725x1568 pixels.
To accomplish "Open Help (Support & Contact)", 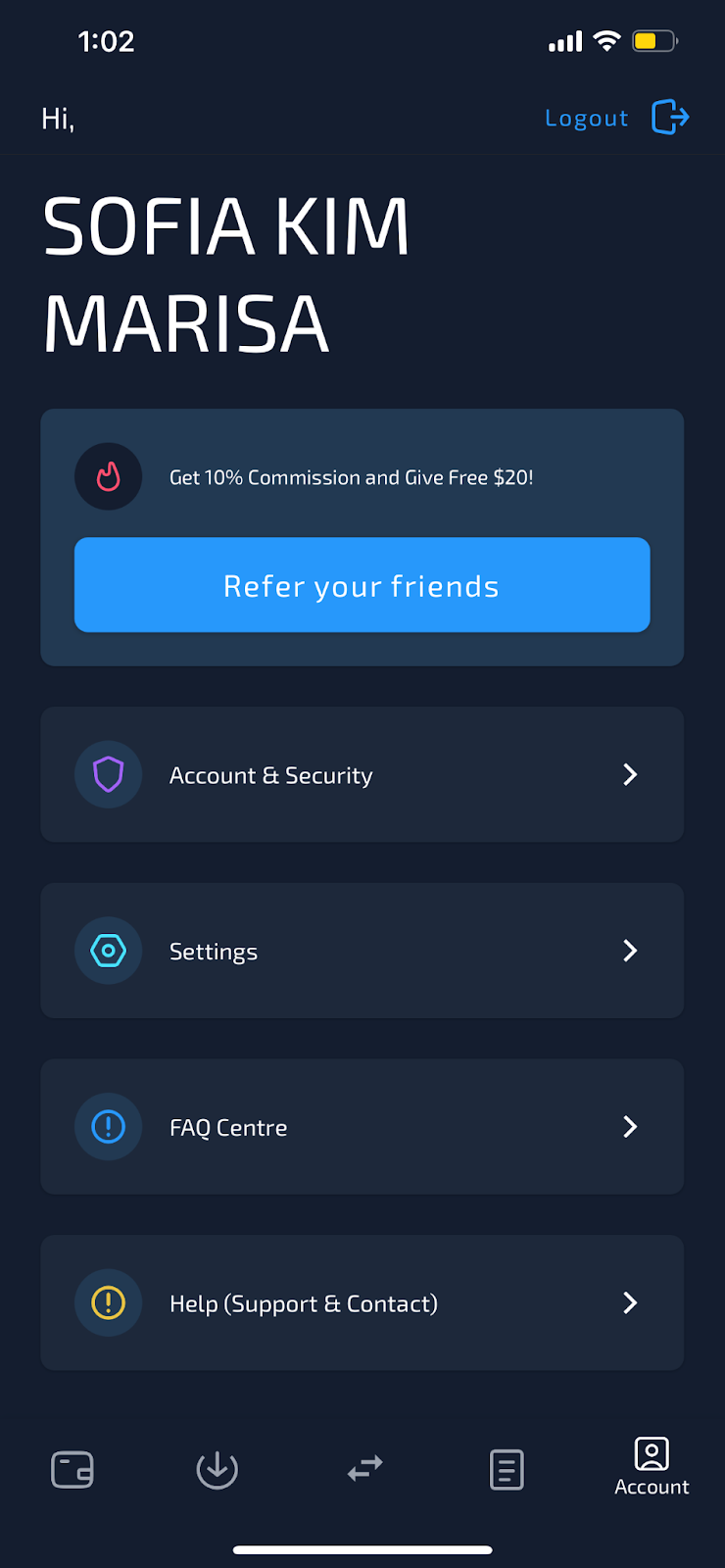I will (x=362, y=1303).
